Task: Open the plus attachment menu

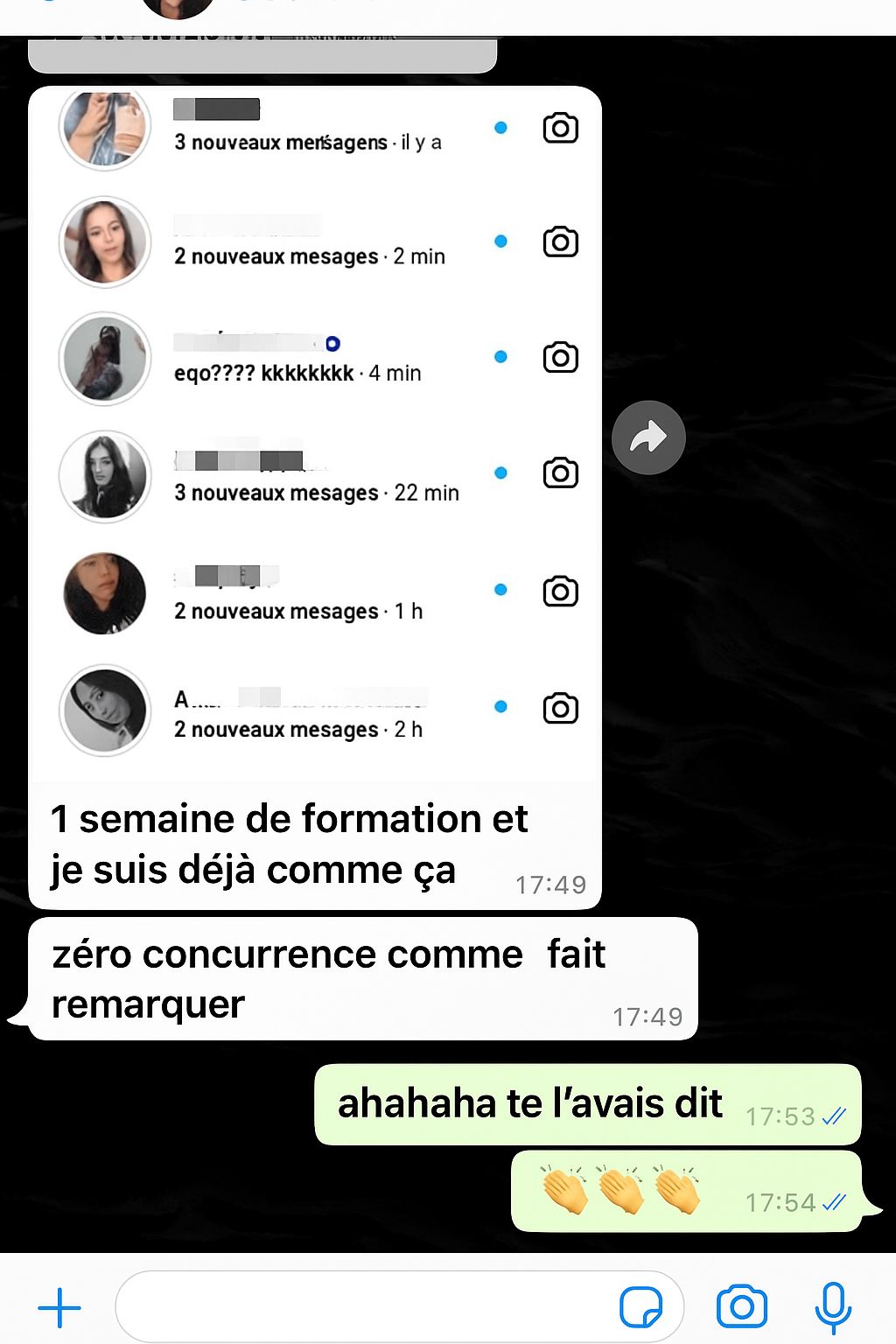Action: 59,1308
